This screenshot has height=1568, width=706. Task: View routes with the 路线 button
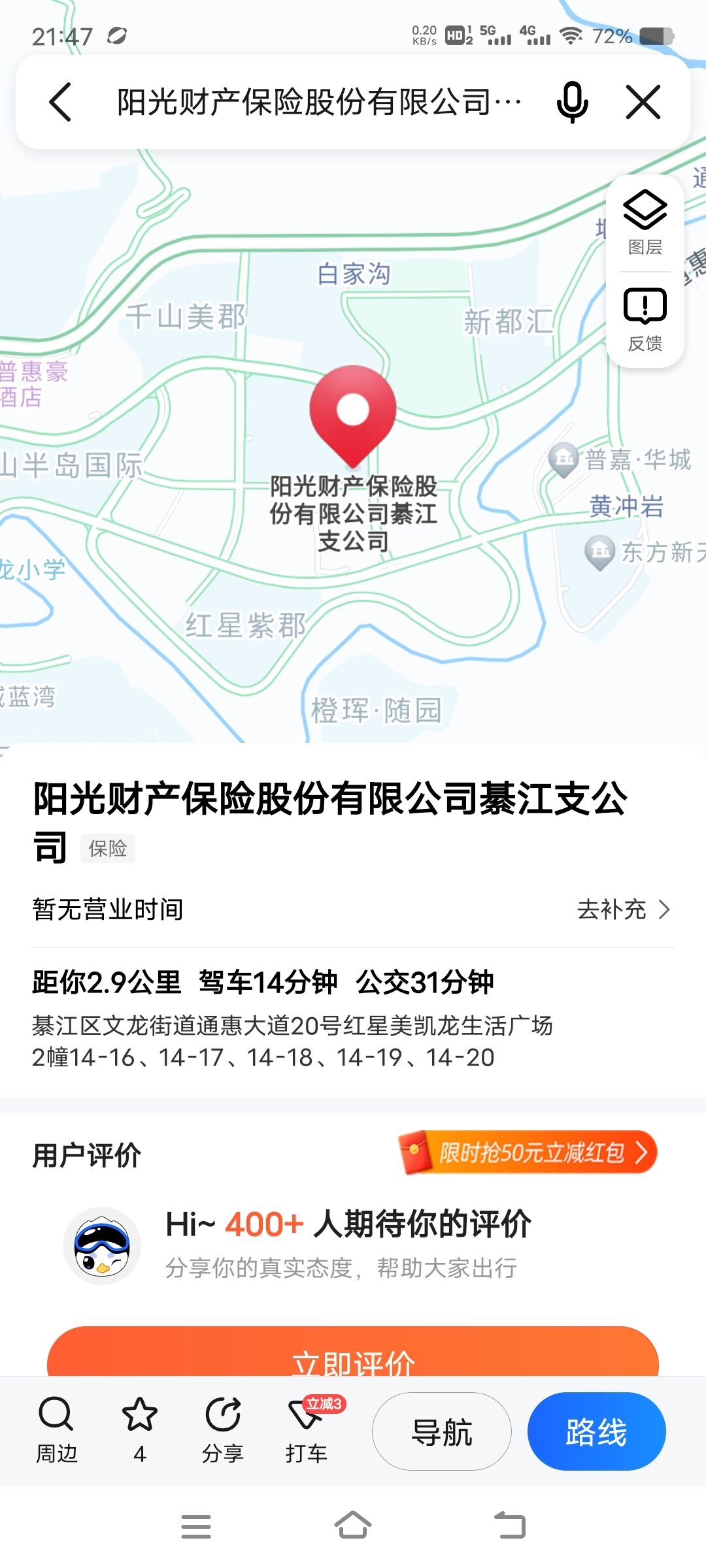[x=596, y=1431]
